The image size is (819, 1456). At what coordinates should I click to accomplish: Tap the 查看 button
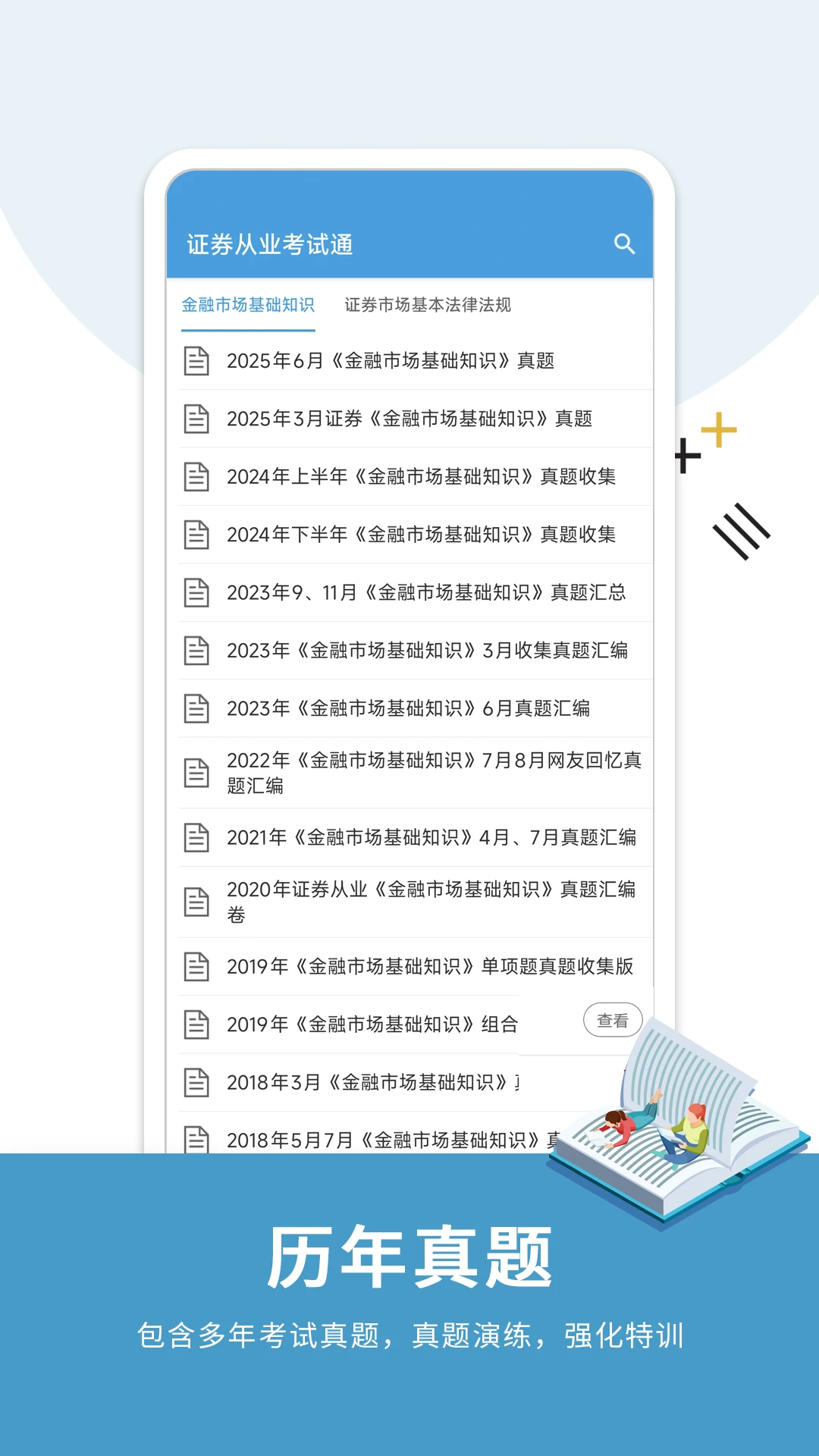coord(613,1021)
